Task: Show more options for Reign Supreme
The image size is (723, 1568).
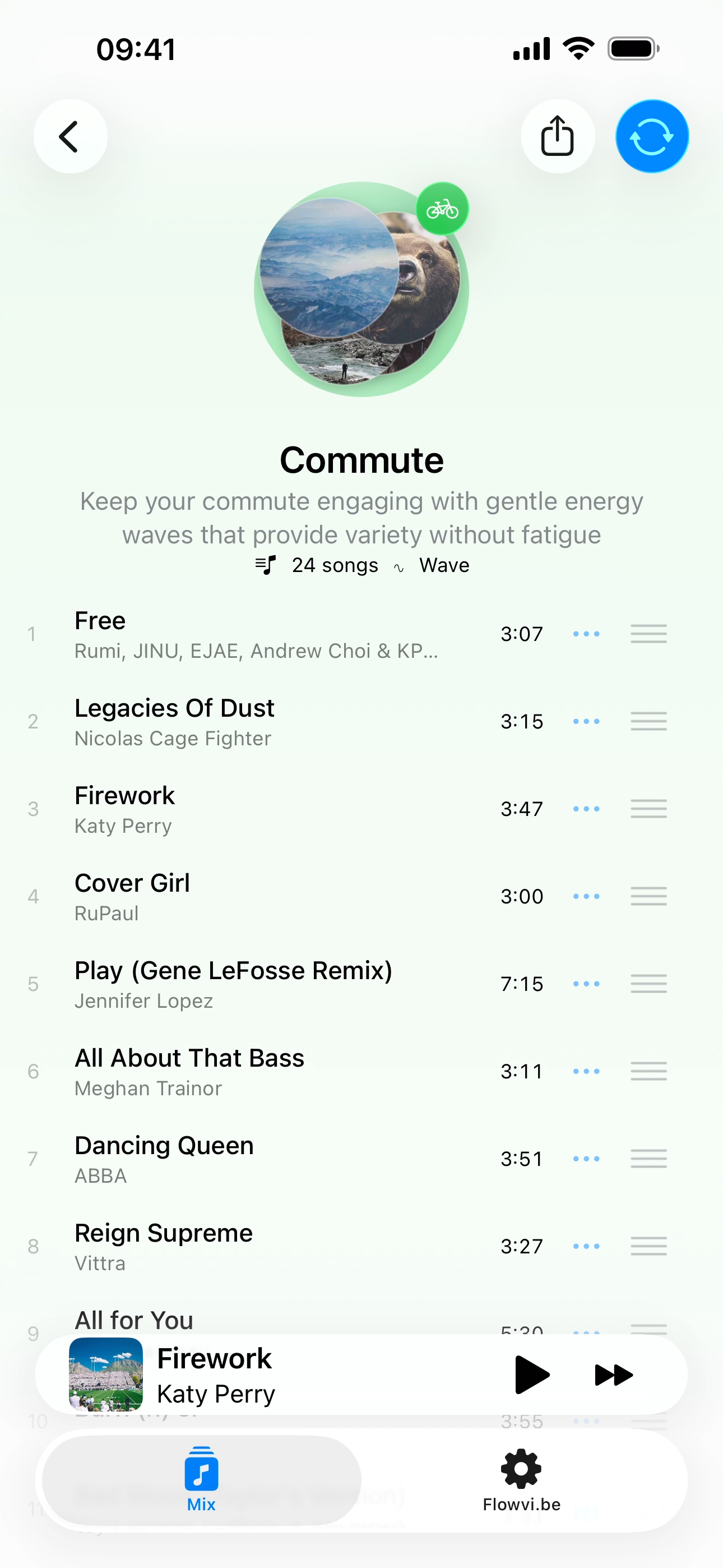Action: (x=586, y=1247)
